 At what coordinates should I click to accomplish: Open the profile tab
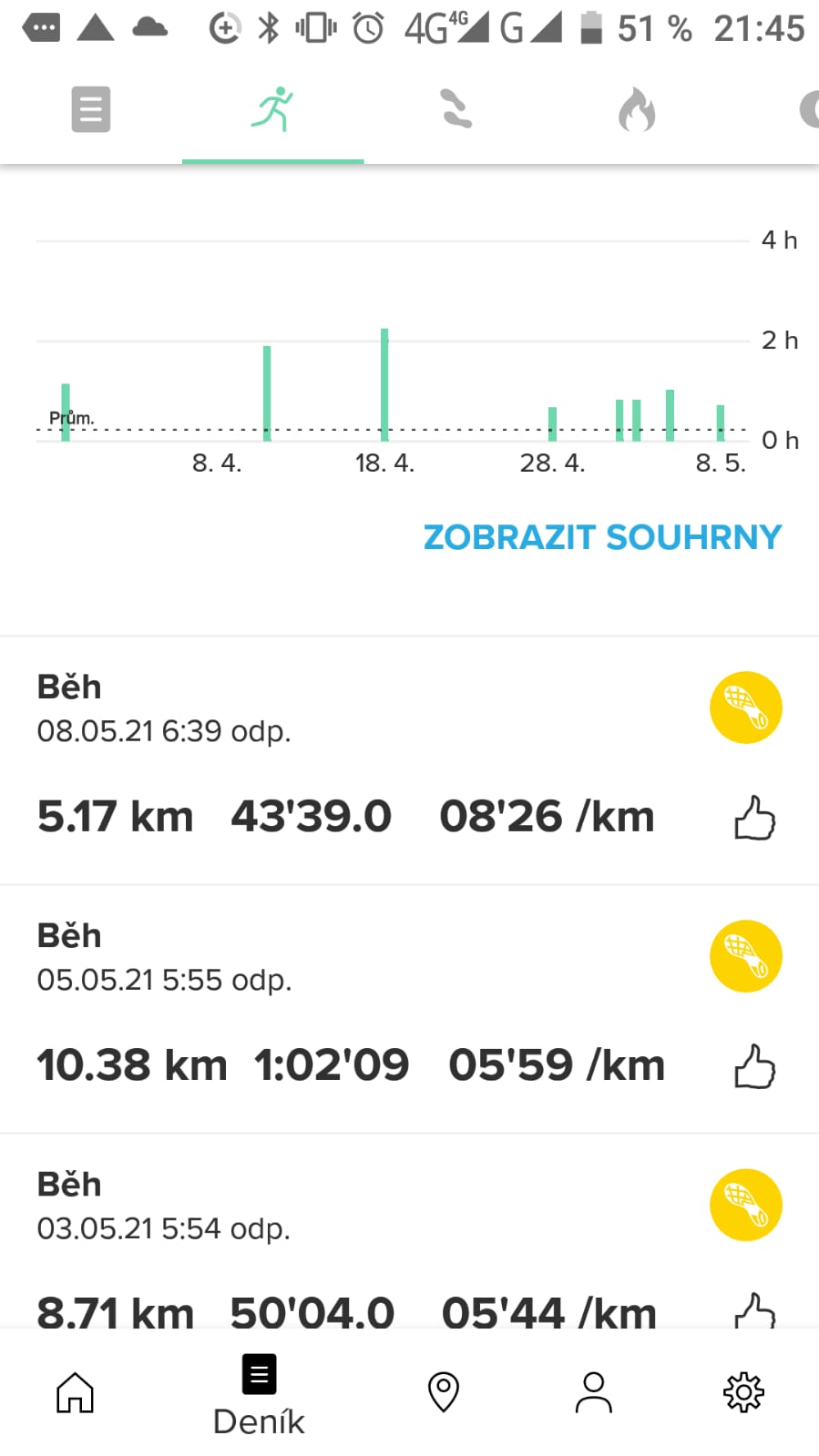click(593, 1392)
